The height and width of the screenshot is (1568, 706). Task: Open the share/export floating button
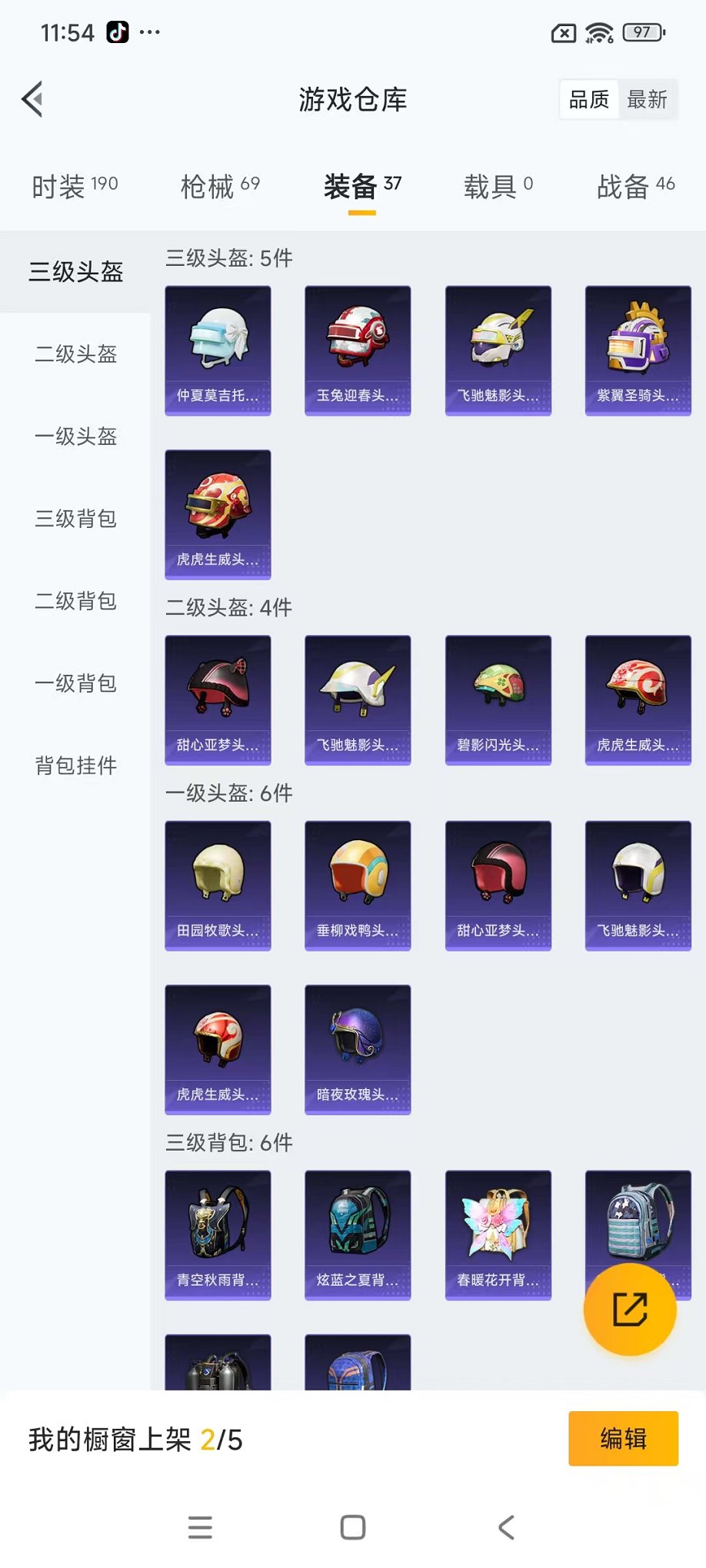pos(630,1310)
